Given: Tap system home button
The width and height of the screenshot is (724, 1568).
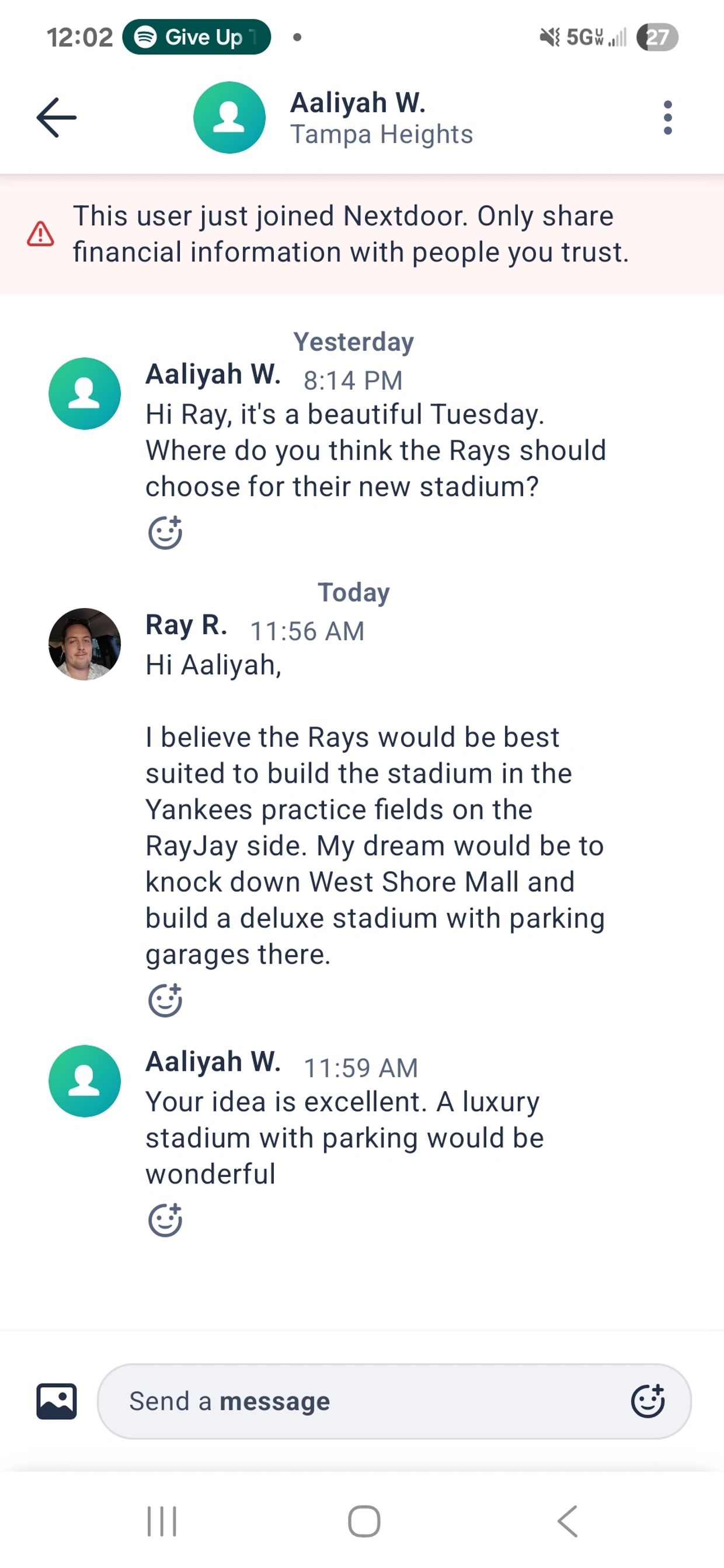Looking at the screenshot, I should (364, 1522).
